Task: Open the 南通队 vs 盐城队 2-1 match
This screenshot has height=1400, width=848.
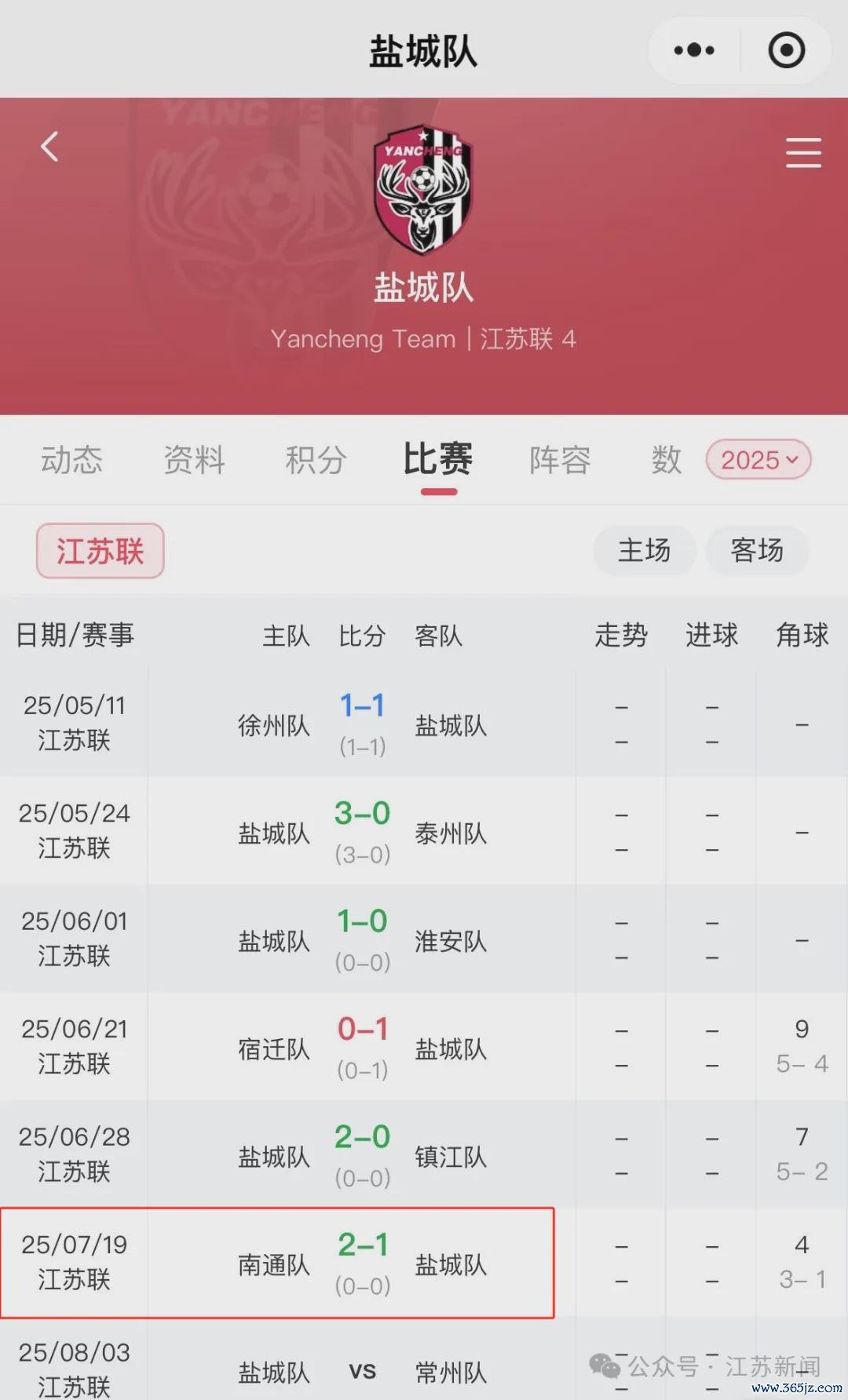Action: 362,1263
